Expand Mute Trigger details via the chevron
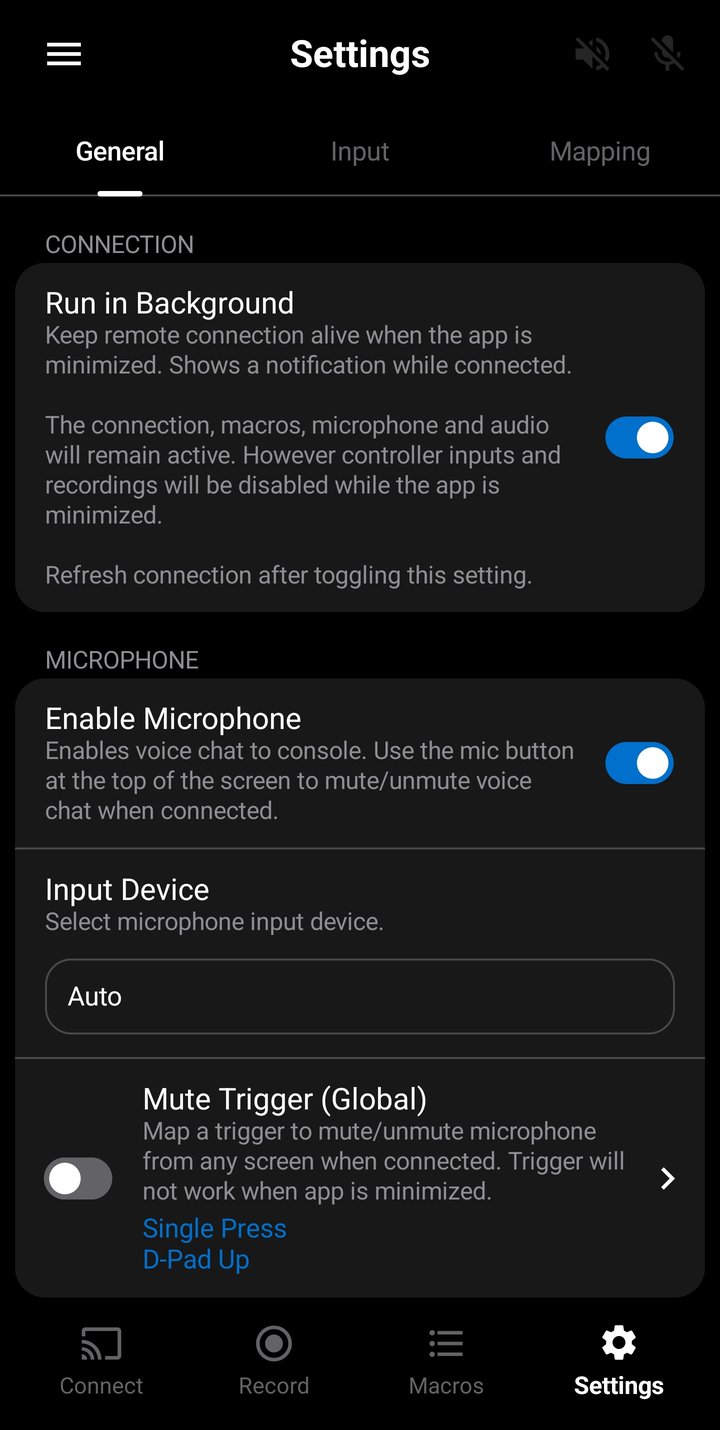This screenshot has height=1430, width=720. point(667,1178)
